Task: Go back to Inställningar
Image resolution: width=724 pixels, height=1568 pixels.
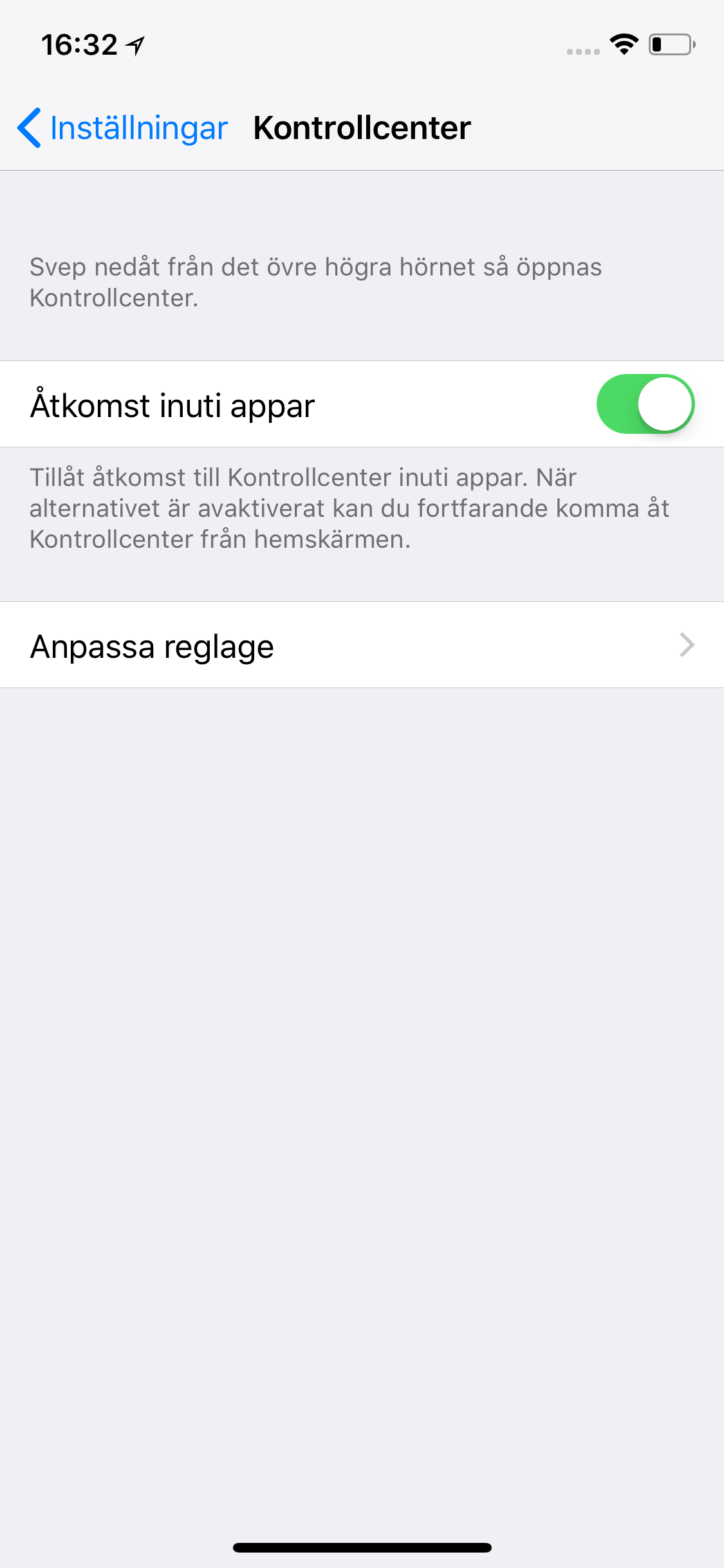Action: pos(122,127)
